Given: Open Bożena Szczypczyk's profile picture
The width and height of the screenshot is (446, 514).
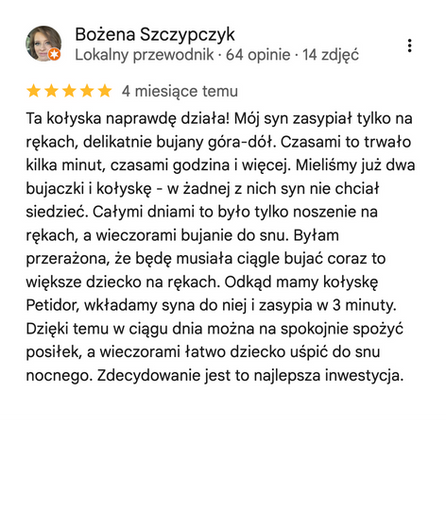Looking at the screenshot, I should point(43,44).
